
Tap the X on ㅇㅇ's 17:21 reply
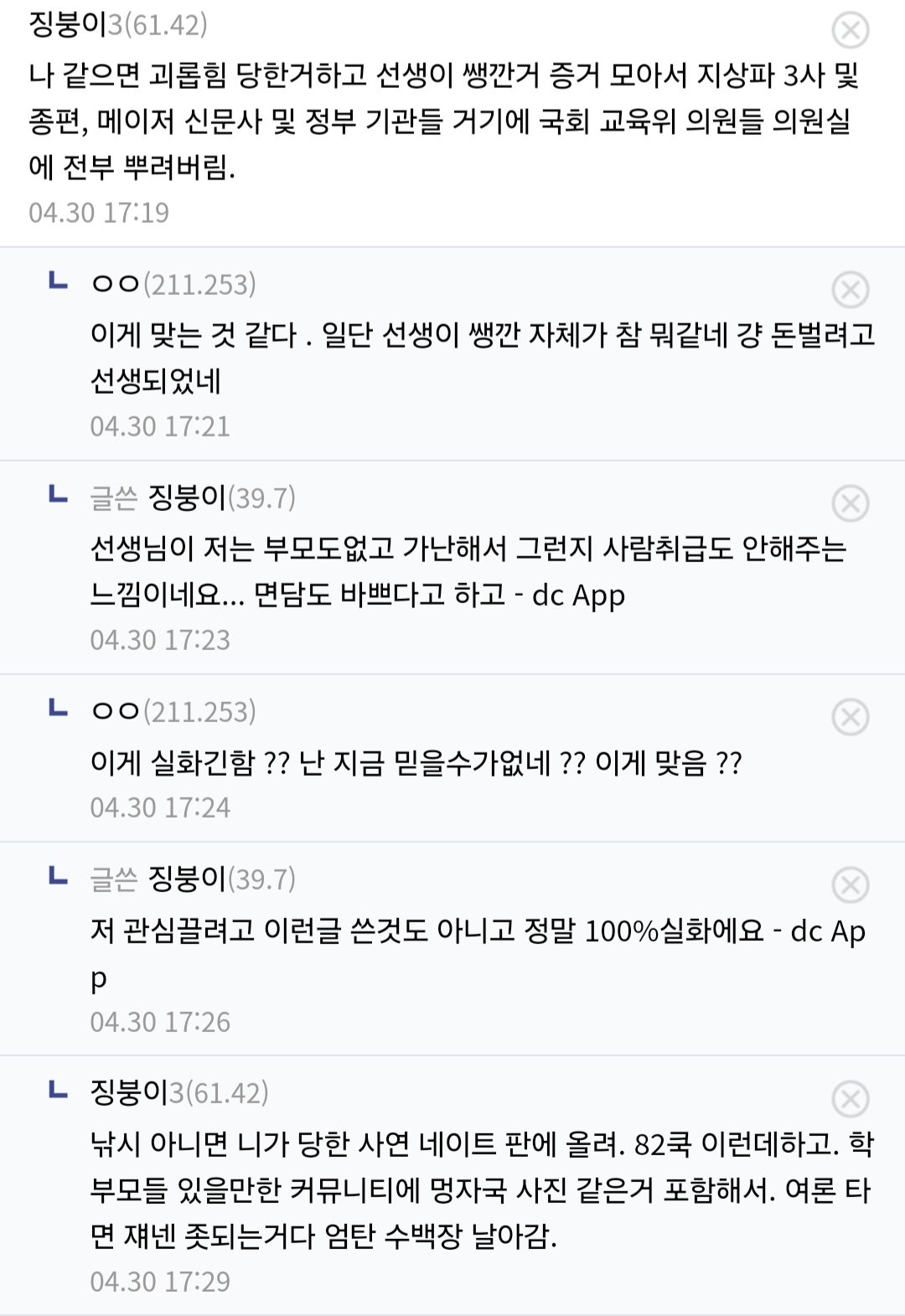click(850, 290)
